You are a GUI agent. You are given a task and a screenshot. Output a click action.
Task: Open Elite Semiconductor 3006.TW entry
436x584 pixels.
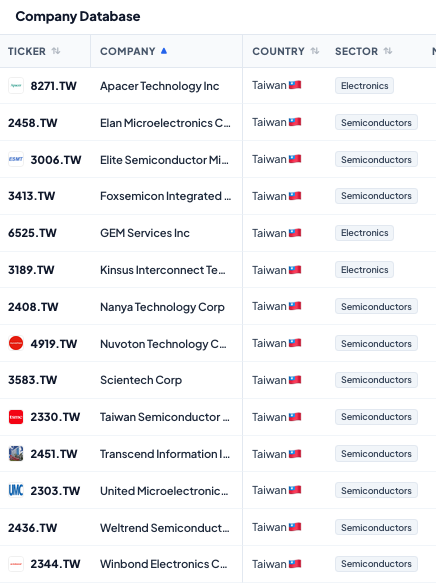coord(218,159)
